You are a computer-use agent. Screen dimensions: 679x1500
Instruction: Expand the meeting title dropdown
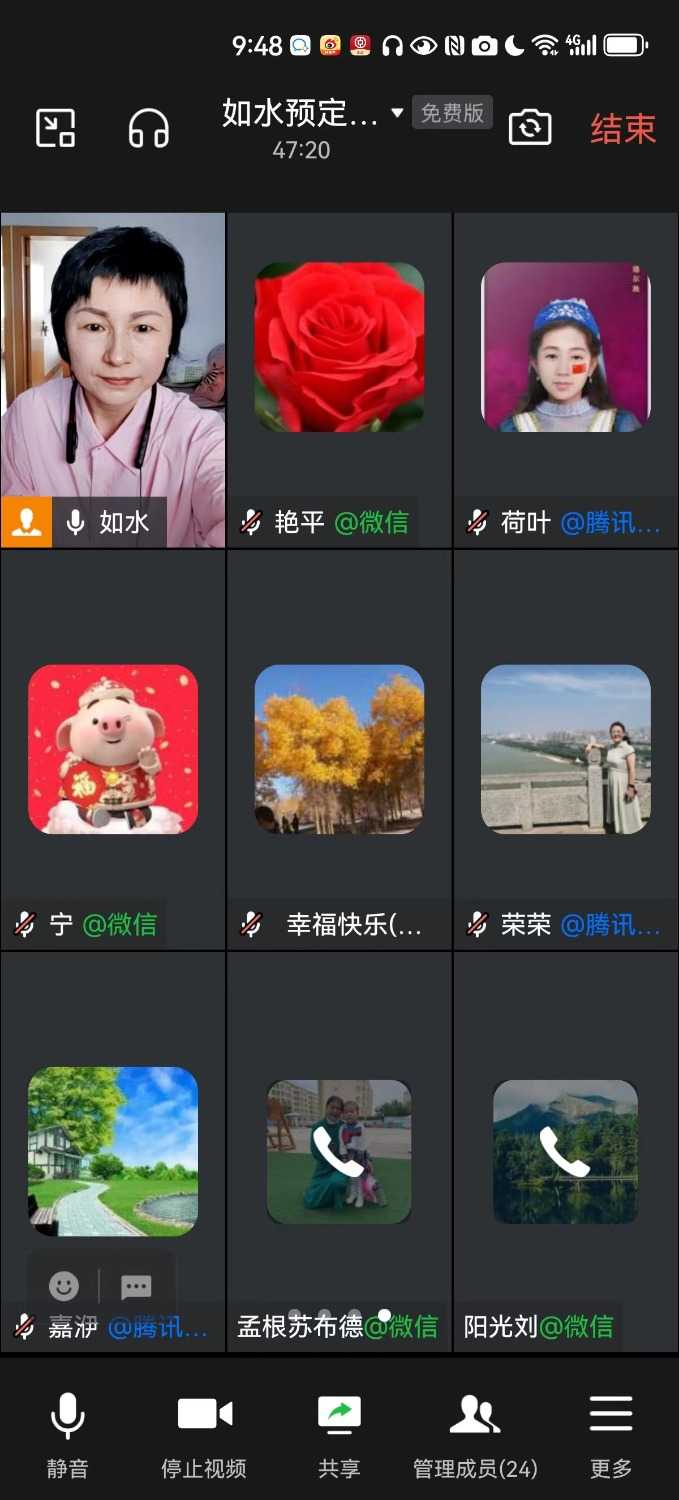coord(397,112)
